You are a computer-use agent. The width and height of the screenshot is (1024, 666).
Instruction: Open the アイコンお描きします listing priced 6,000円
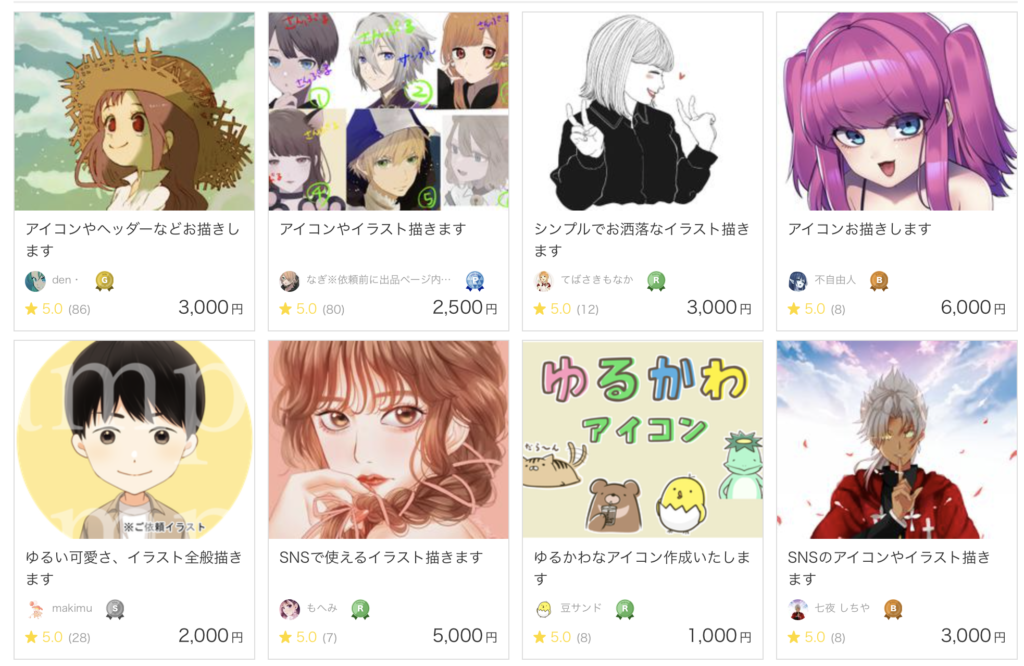(859, 229)
